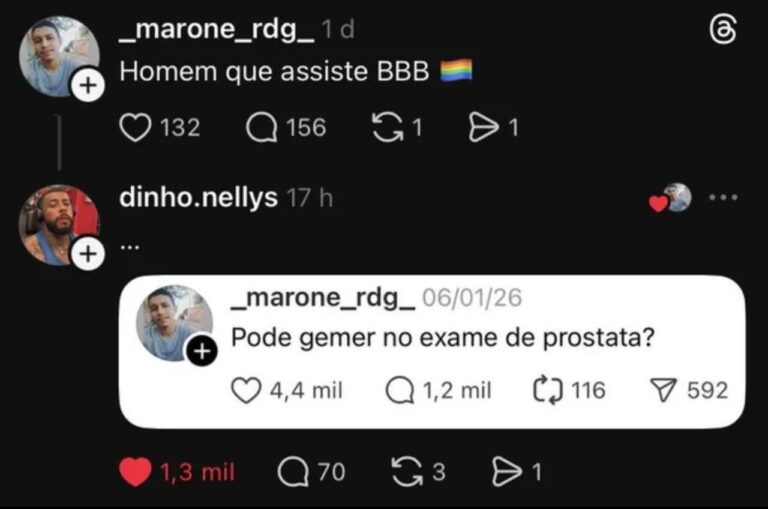
Task: Share dinho.nellys' post
Action: coord(507,472)
